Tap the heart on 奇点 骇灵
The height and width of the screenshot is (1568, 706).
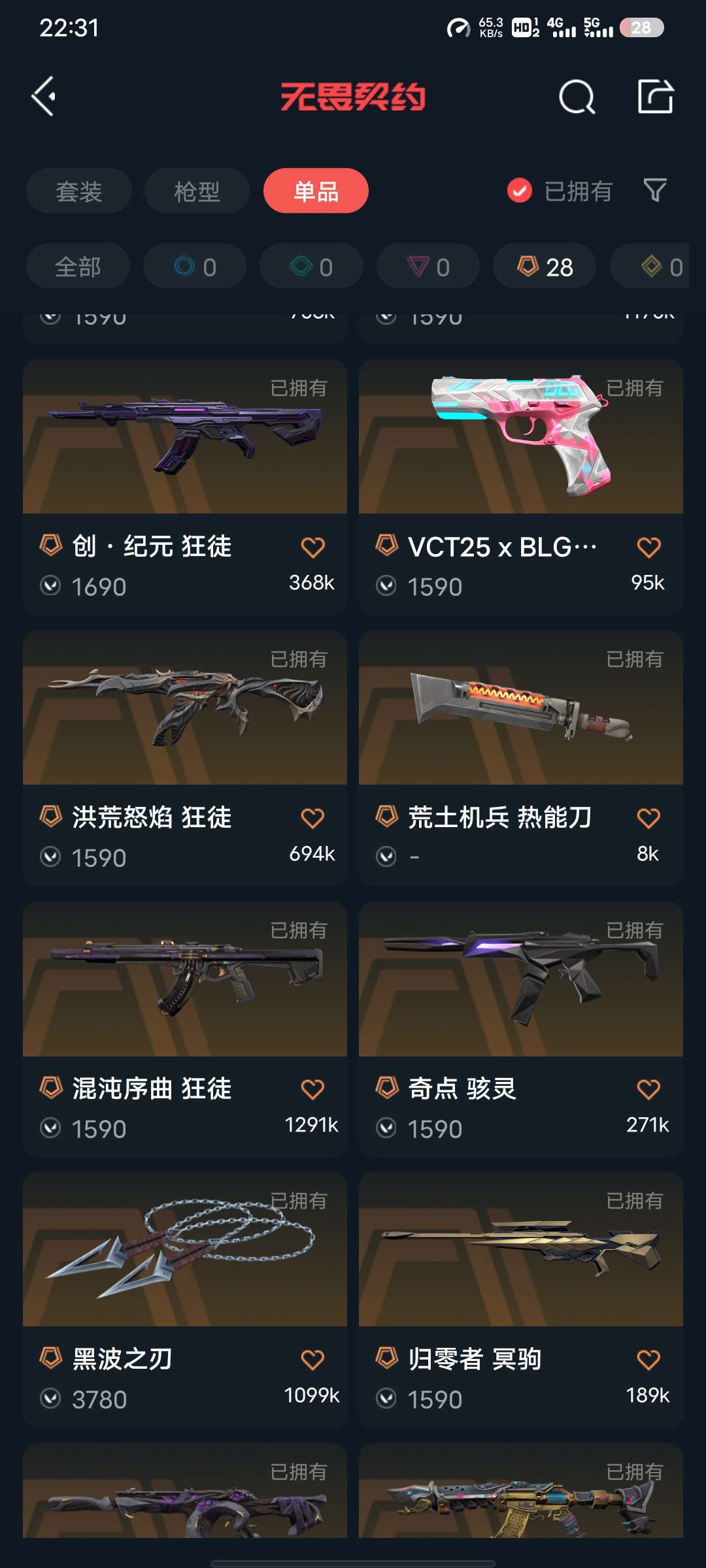pyautogui.click(x=648, y=1089)
